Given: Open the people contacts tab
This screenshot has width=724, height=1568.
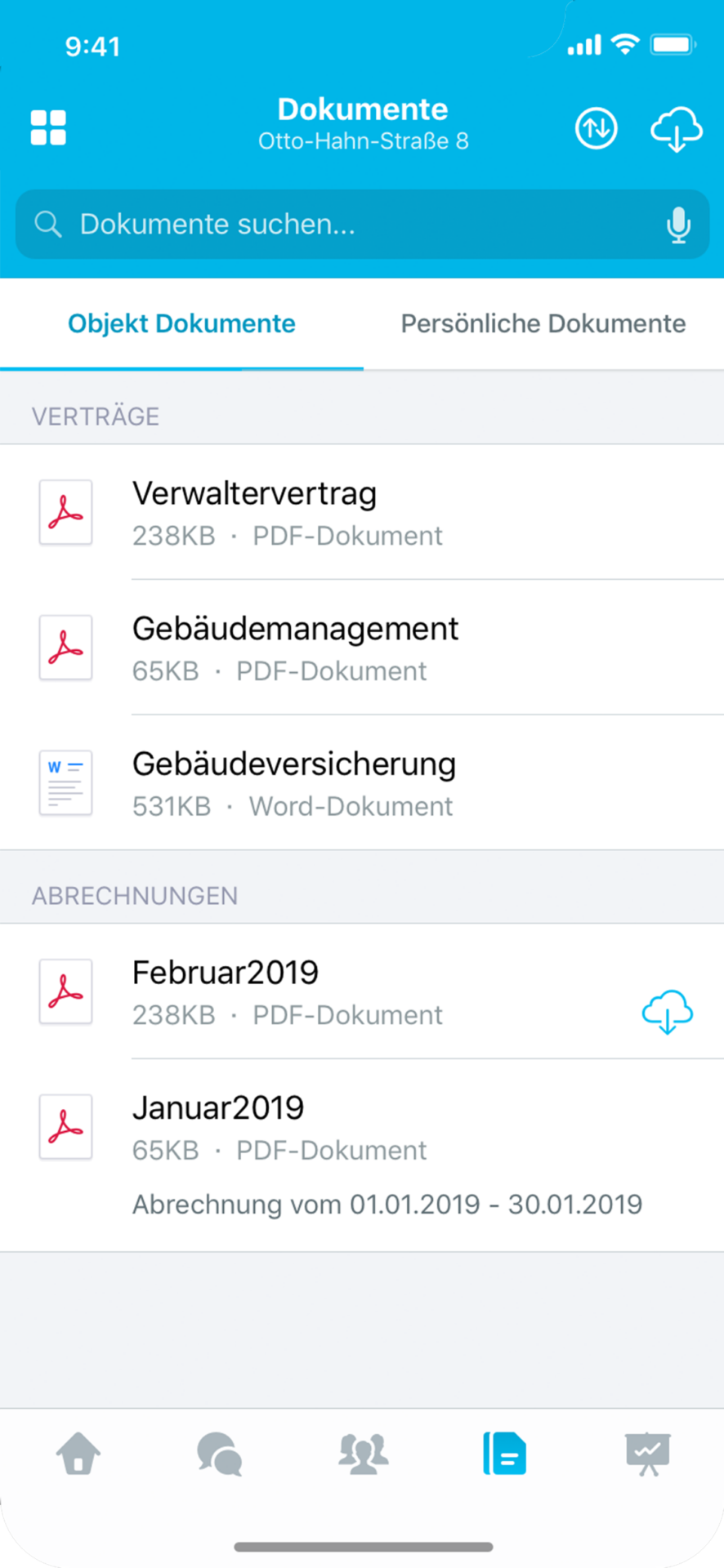Looking at the screenshot, I should tap(363, 1454).
